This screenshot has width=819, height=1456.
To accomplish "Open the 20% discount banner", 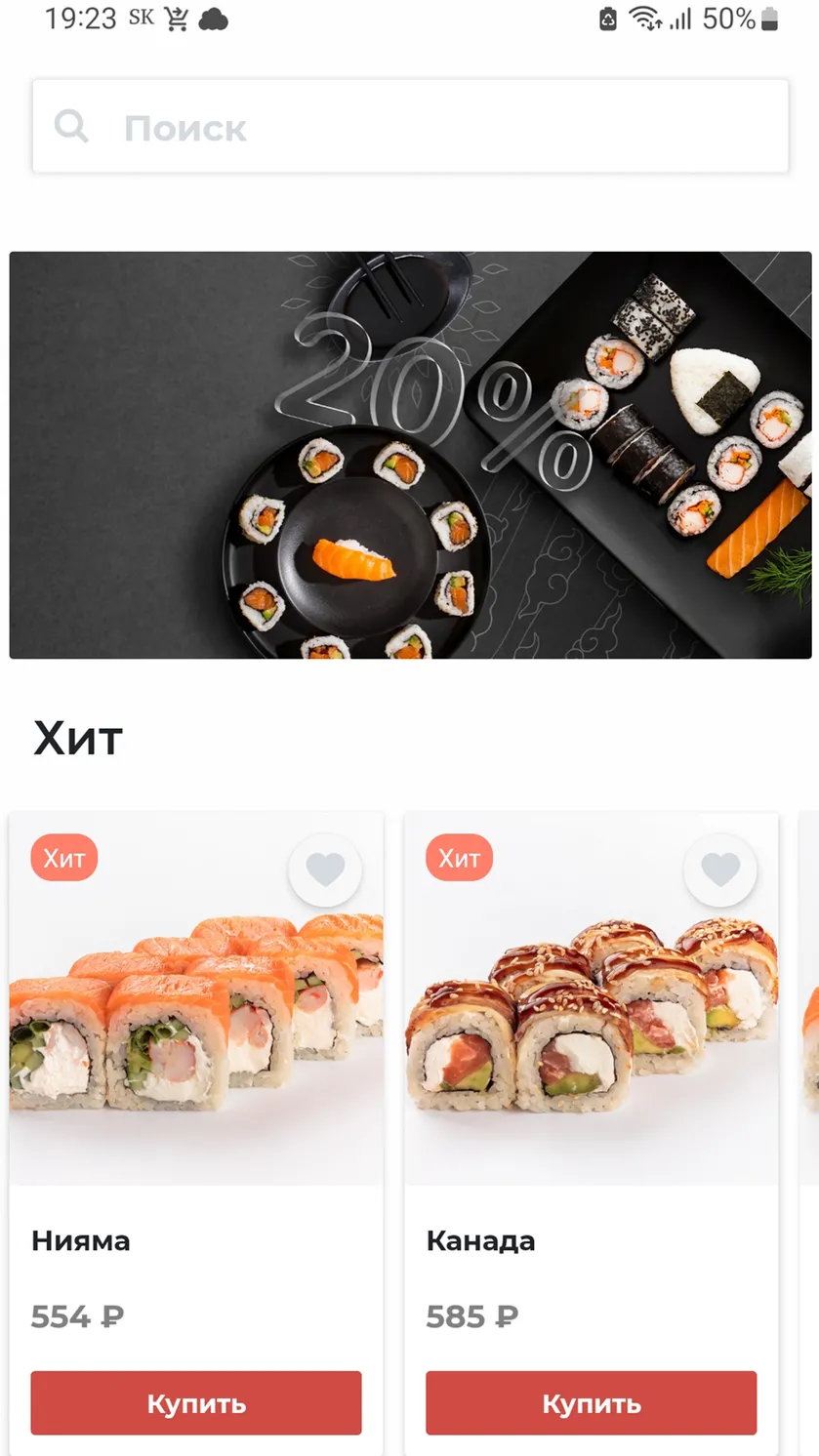I will pos(410,455).
